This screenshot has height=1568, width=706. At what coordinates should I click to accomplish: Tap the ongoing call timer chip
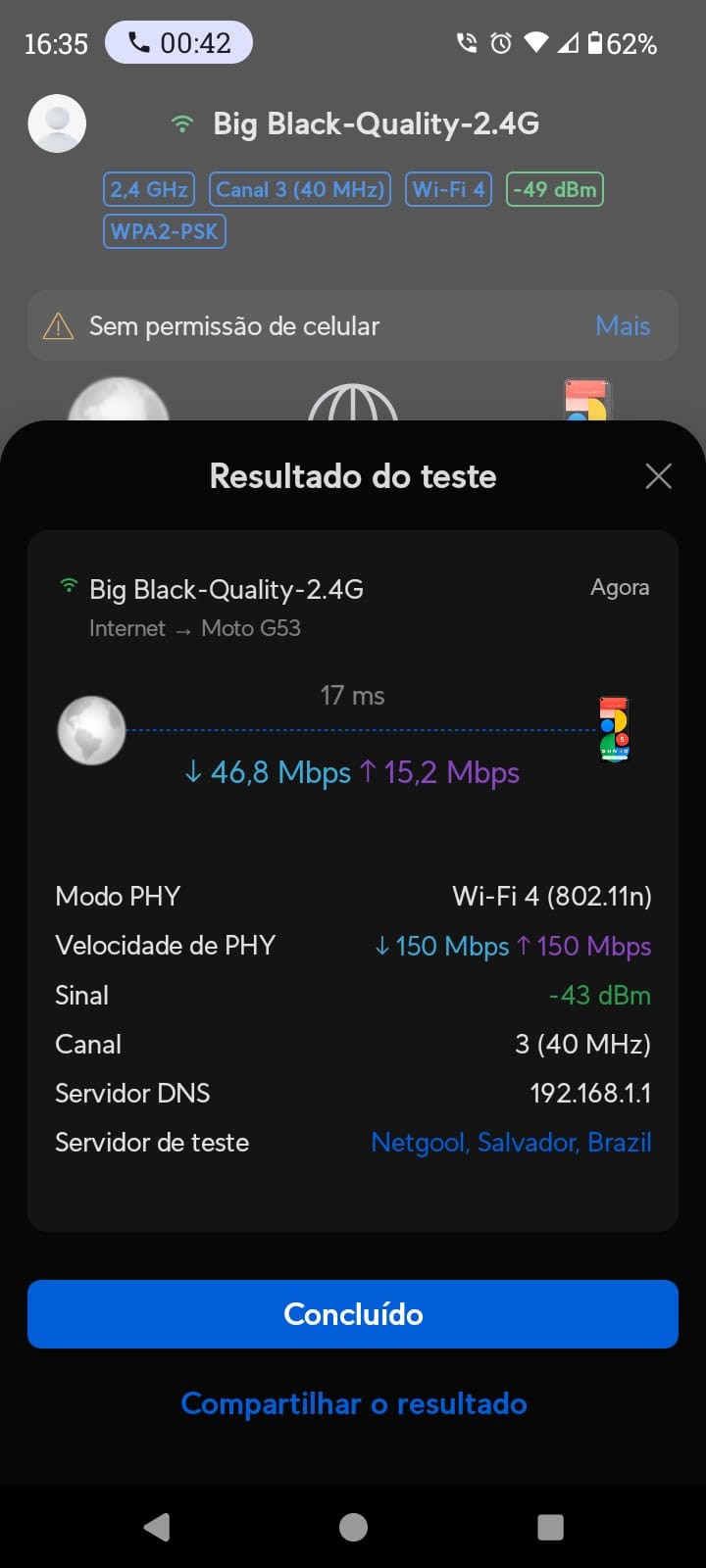point(179,43)
